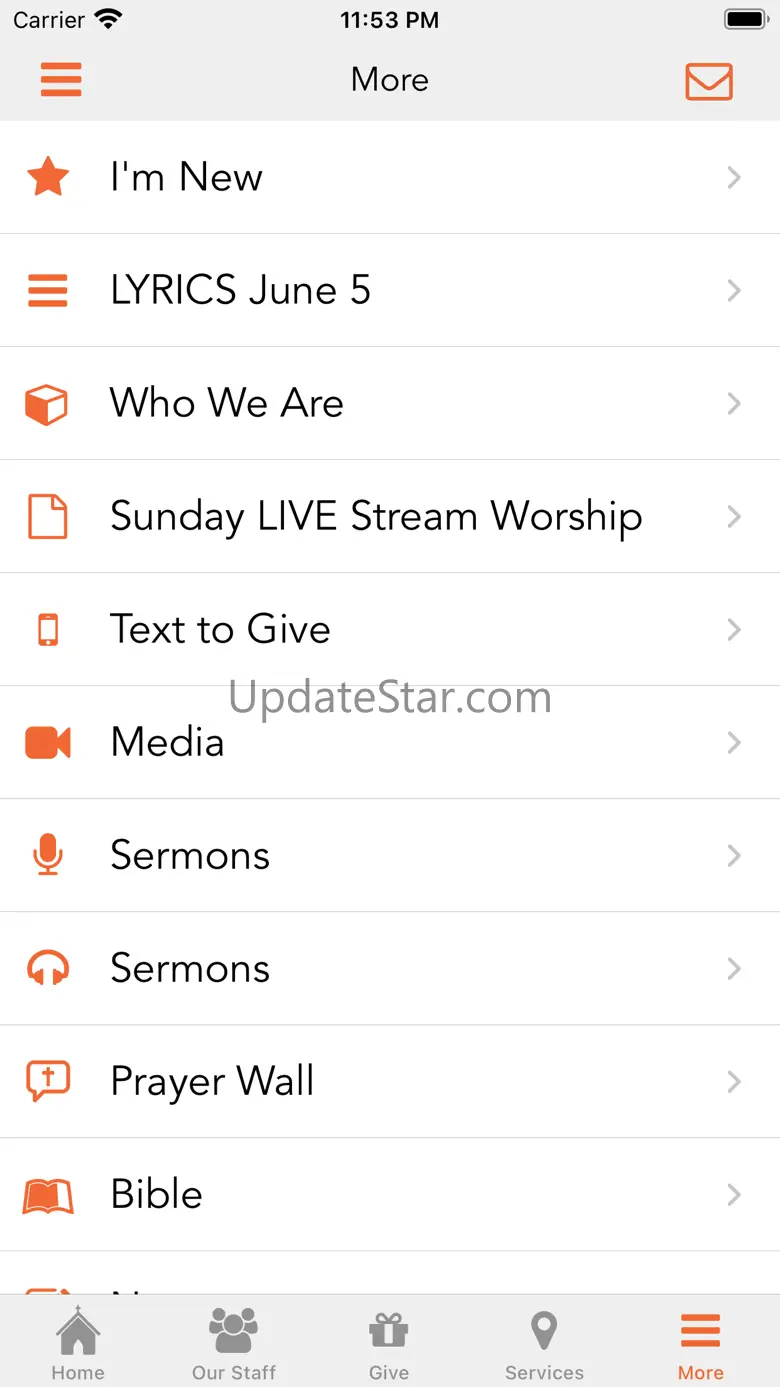Open the envelope messages icon
This screenshot has width=780, height=1387.
[709, 81]
